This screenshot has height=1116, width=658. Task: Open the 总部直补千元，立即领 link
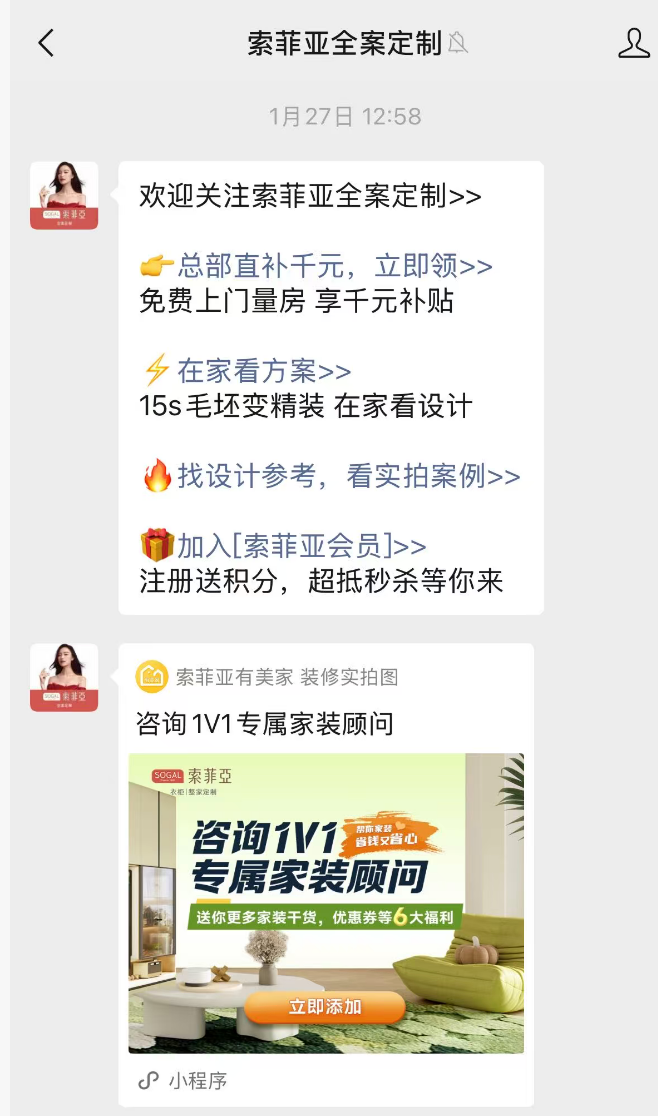334,266
